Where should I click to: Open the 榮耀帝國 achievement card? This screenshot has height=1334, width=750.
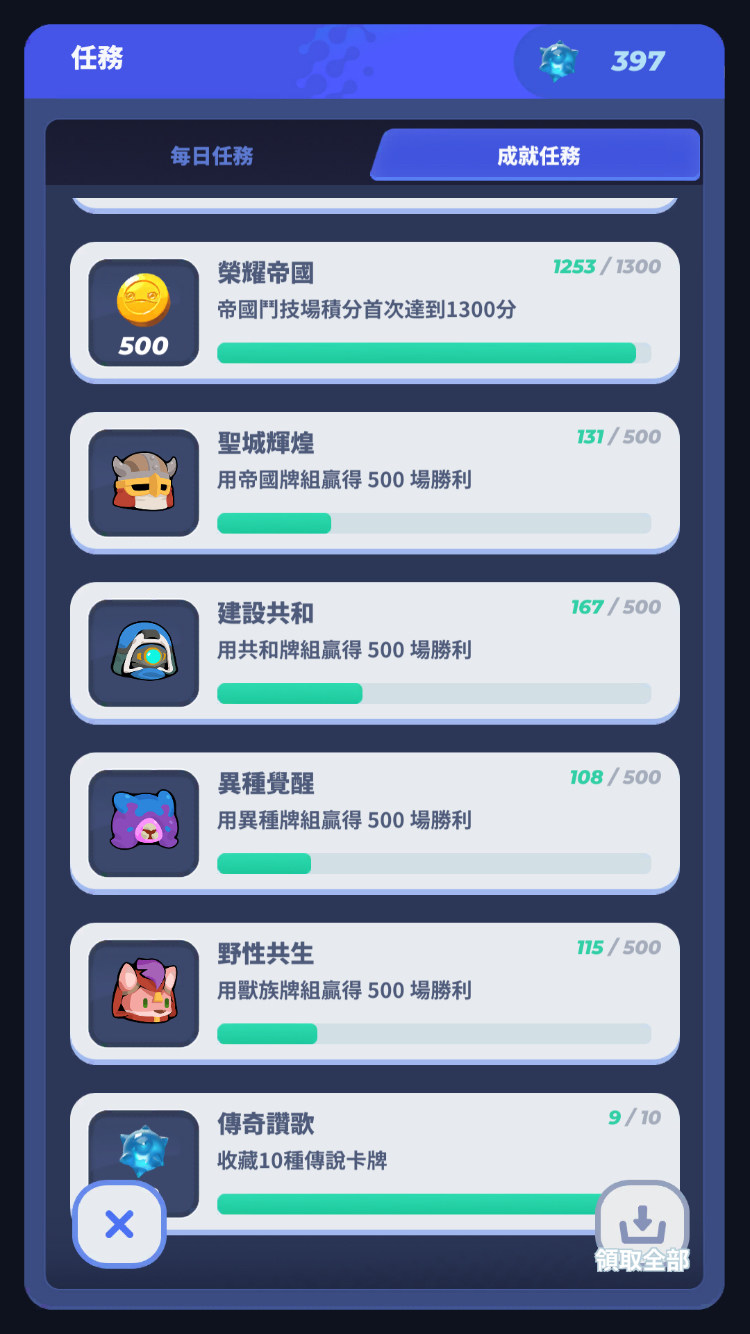tap(375, 312)
